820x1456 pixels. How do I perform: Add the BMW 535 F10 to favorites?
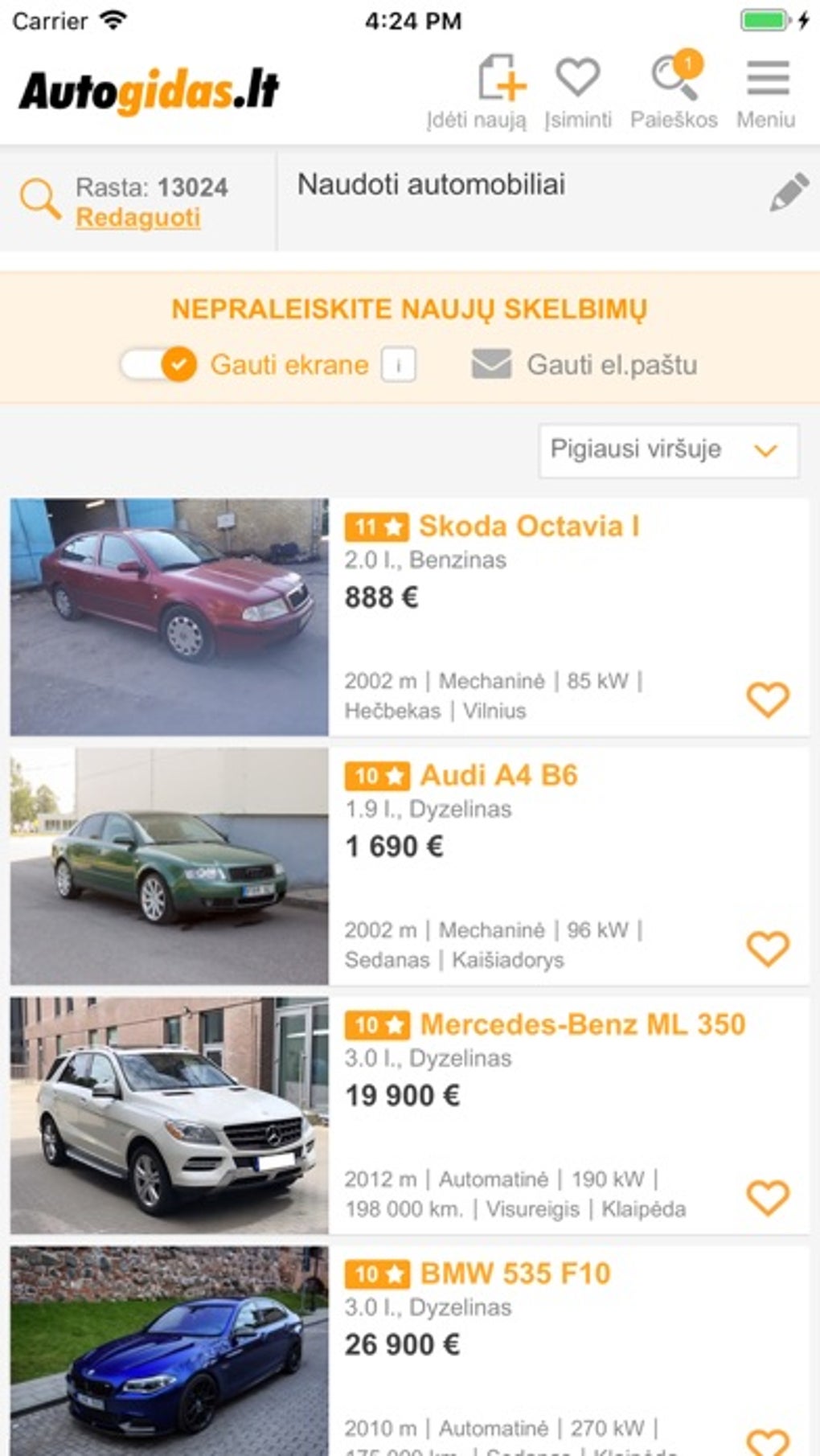[768, 1442]
